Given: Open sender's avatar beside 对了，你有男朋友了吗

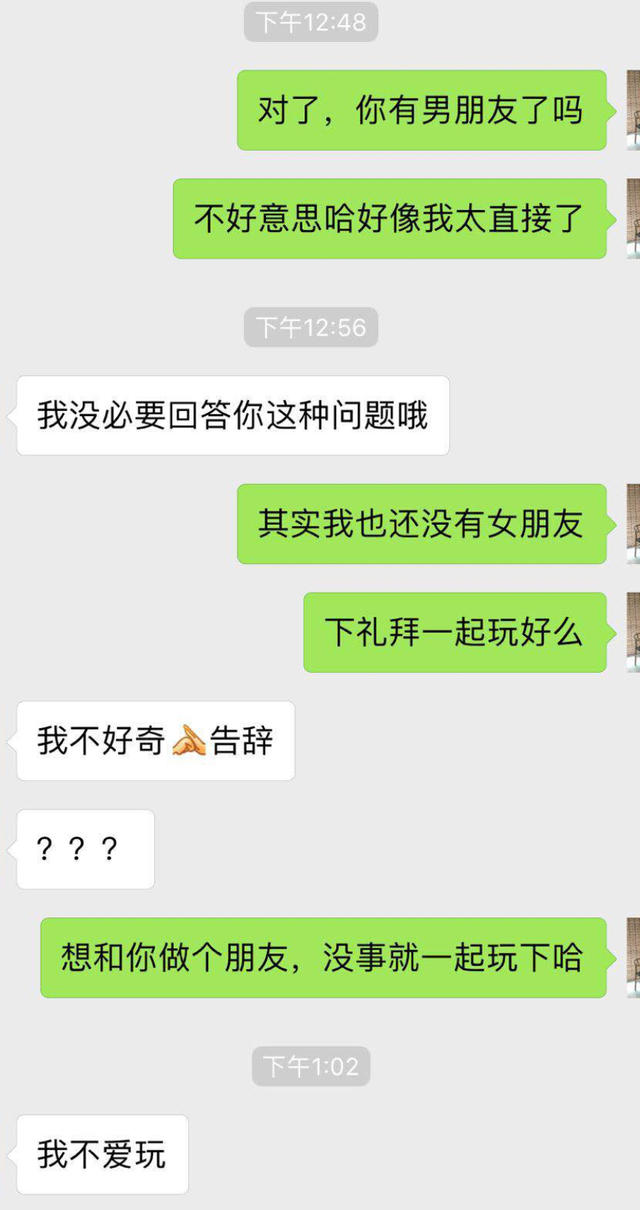Looking at the screenshot, I should click(x=633, y=110).
